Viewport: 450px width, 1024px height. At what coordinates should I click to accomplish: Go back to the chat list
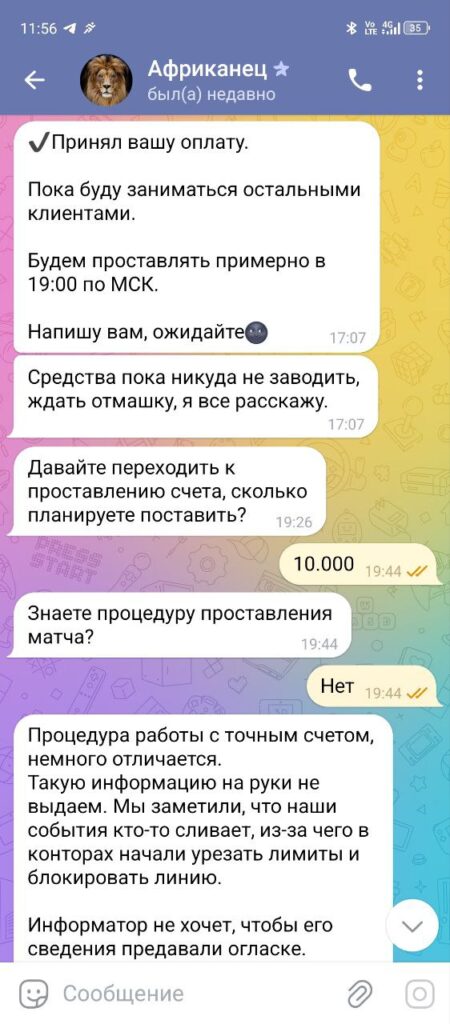tap(35, 80)
